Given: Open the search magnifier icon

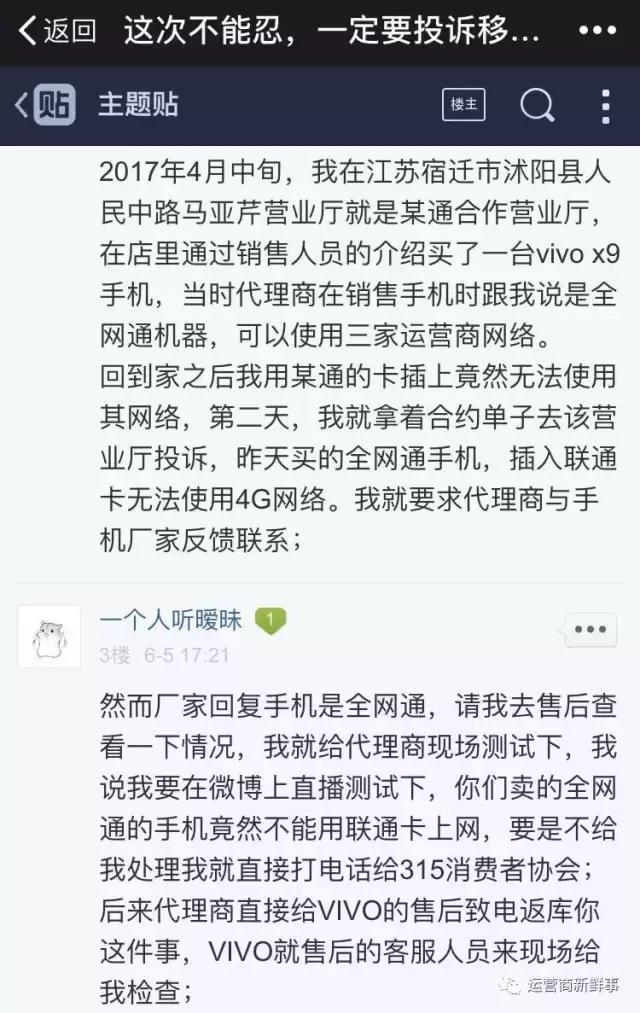Looking at the screenshot, I should 537,105.
